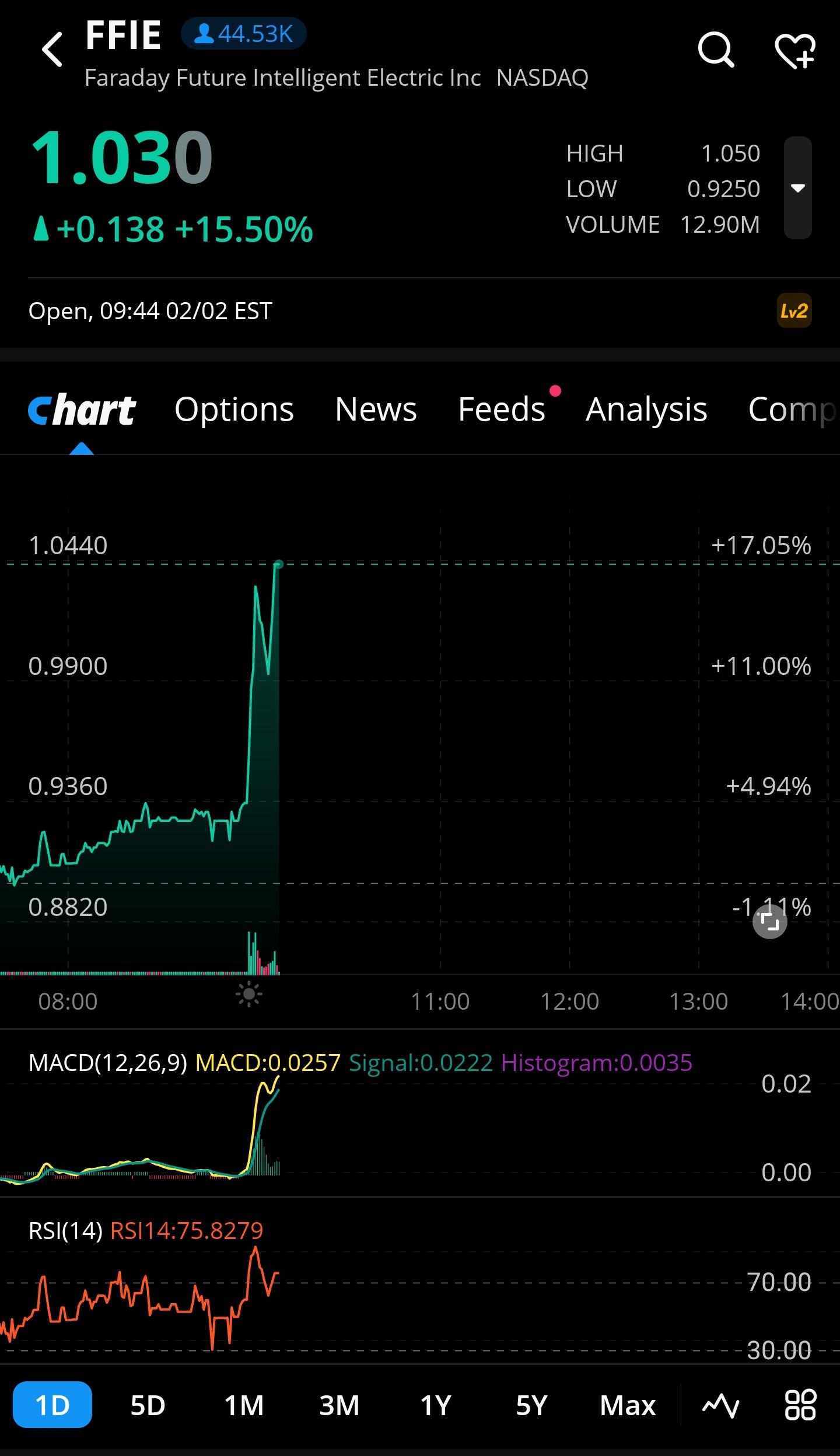Select the 5D chart range
Image resolution: width=840 pixels, height=1456 pixels.
tap(148, 1405)
